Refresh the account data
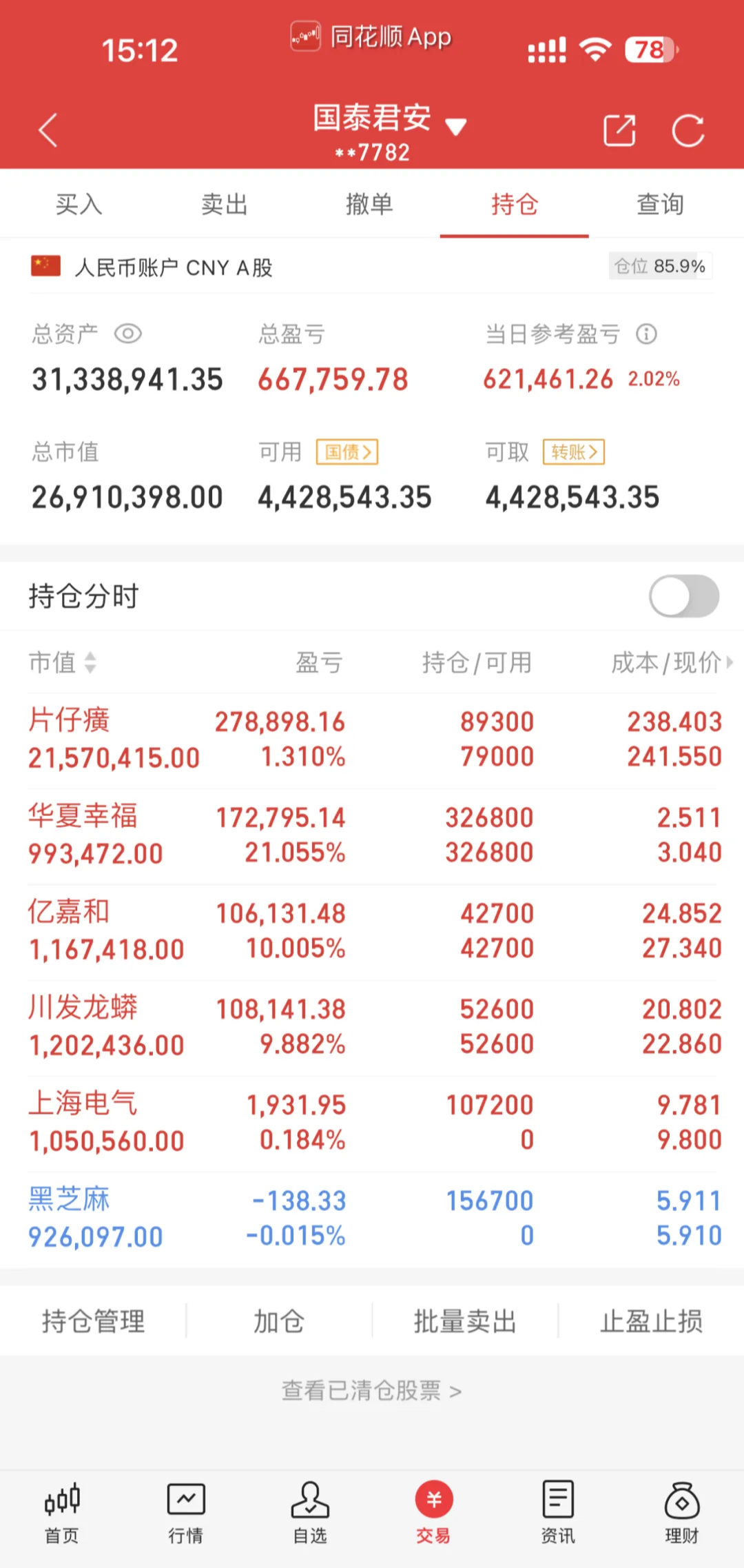 click(x=688, y=130)
